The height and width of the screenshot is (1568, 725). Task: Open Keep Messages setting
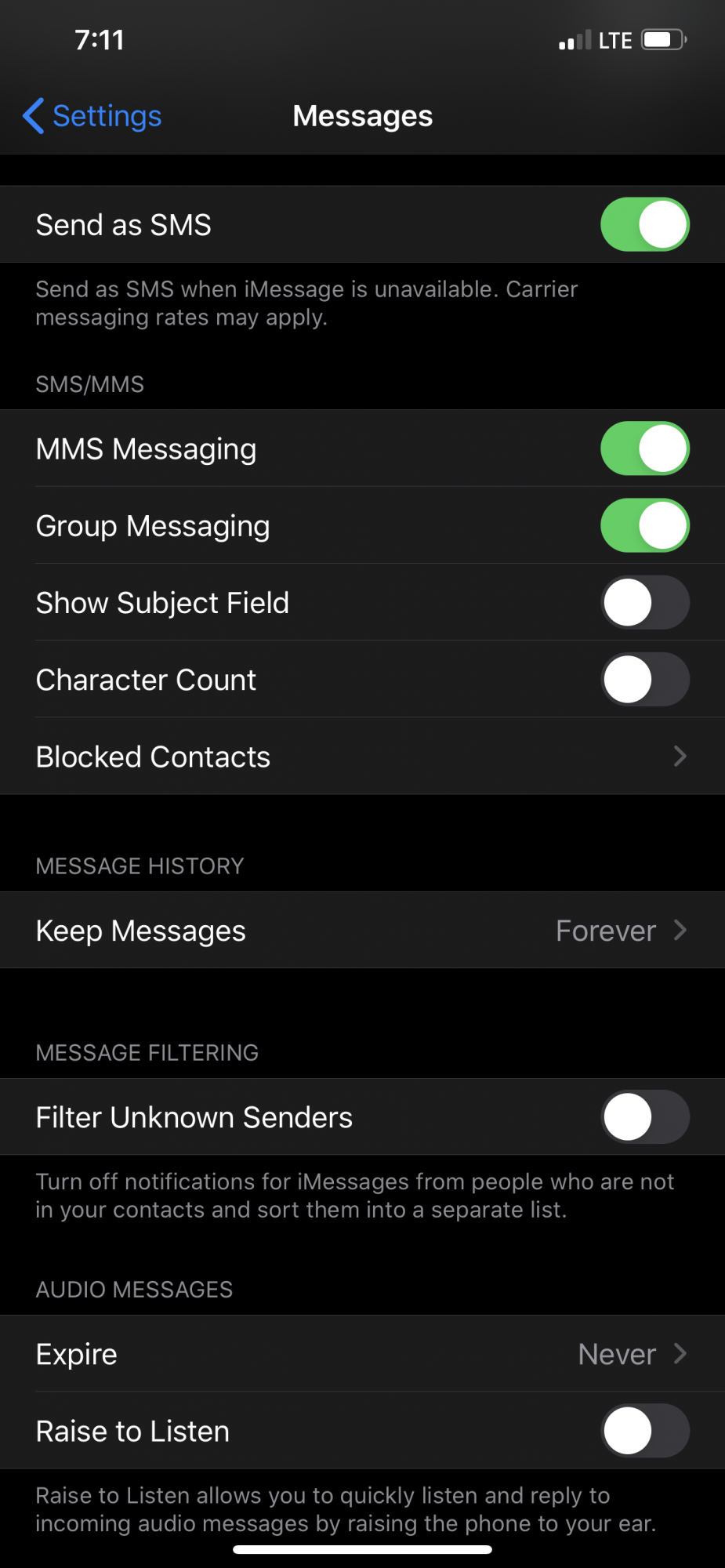[x=362, y=931]
